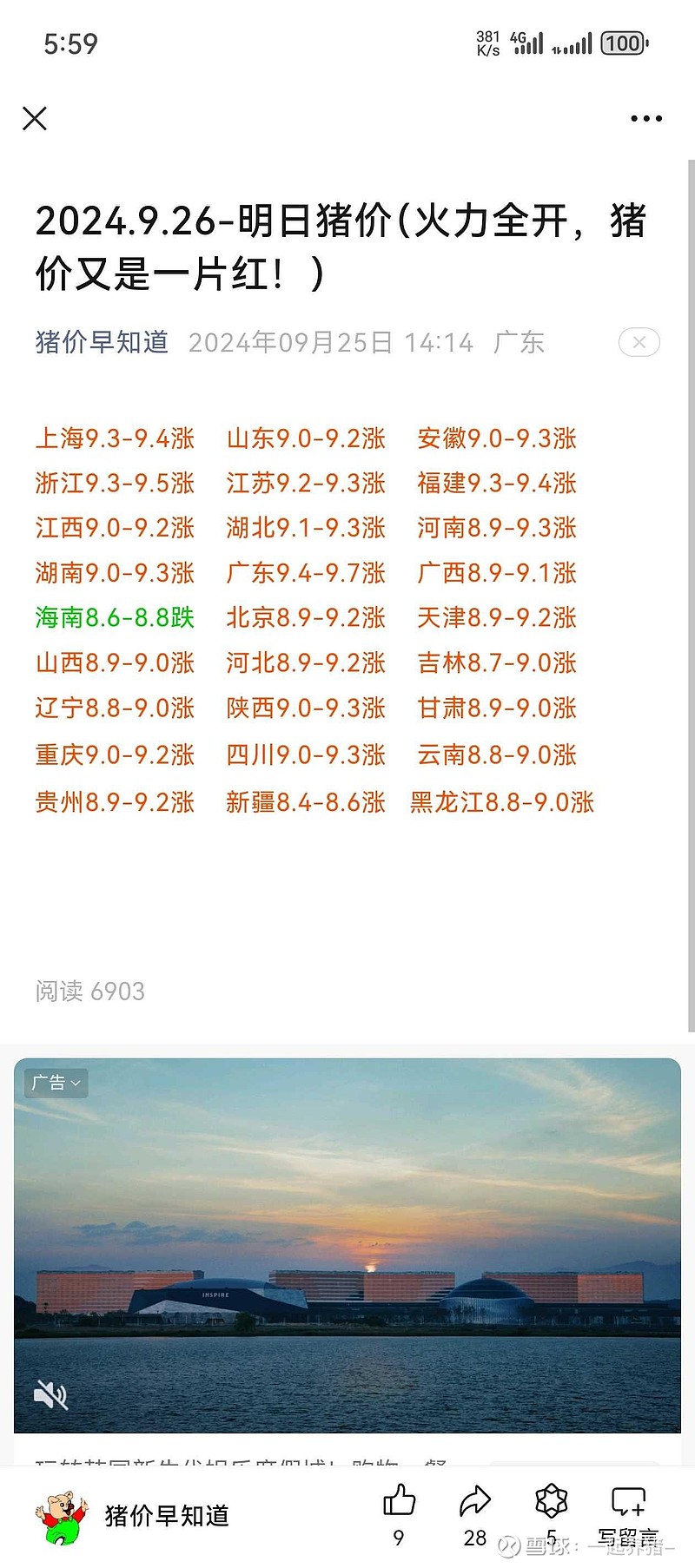
Task: Write a comment via 写留言
Action: tap(628, 1513)
